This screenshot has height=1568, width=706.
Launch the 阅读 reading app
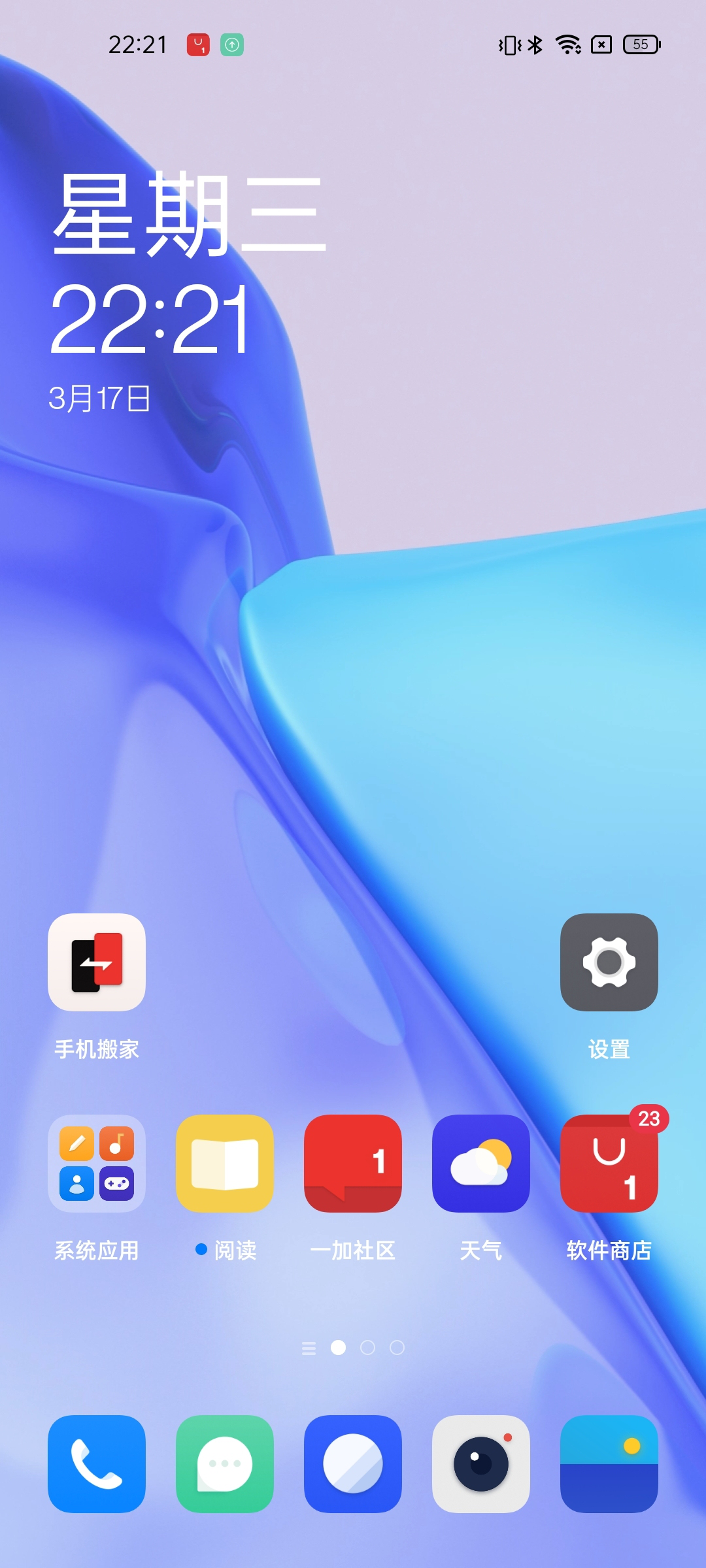(x=225, y=1164)
